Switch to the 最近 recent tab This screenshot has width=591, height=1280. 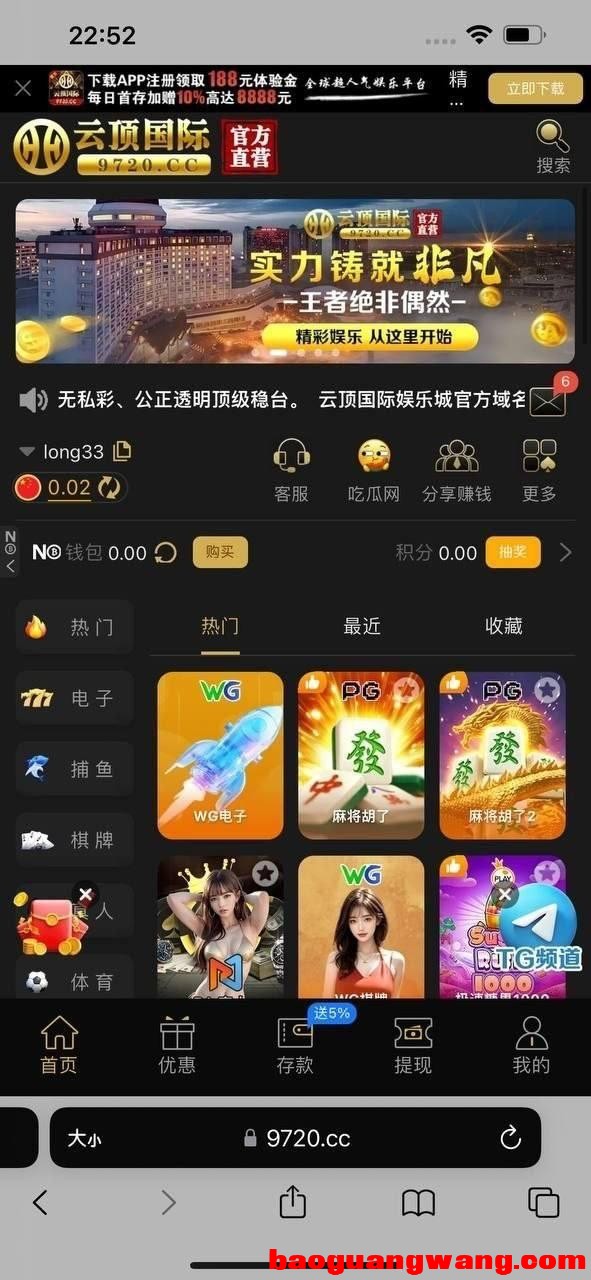tap(362, 626)
